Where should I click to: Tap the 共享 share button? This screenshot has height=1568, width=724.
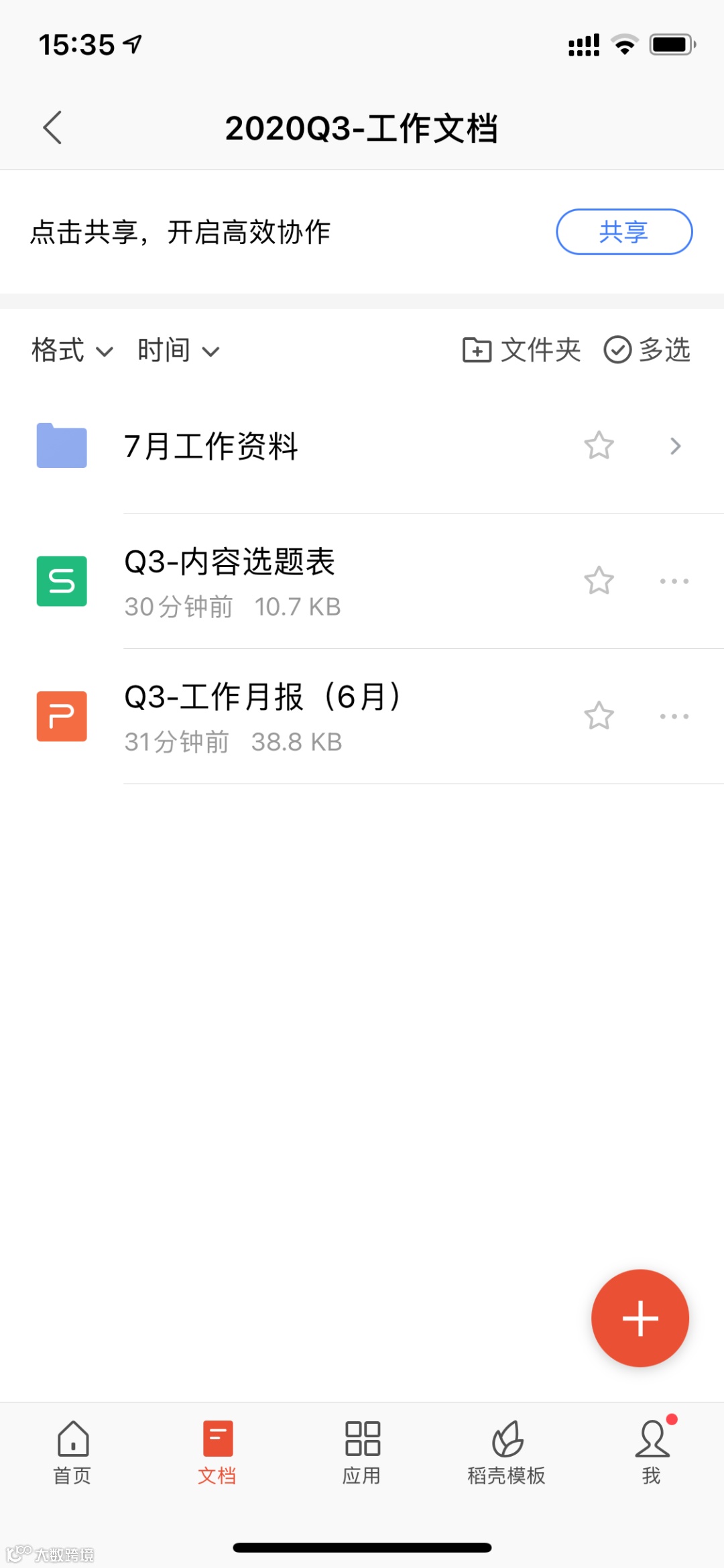pos(623,232)
